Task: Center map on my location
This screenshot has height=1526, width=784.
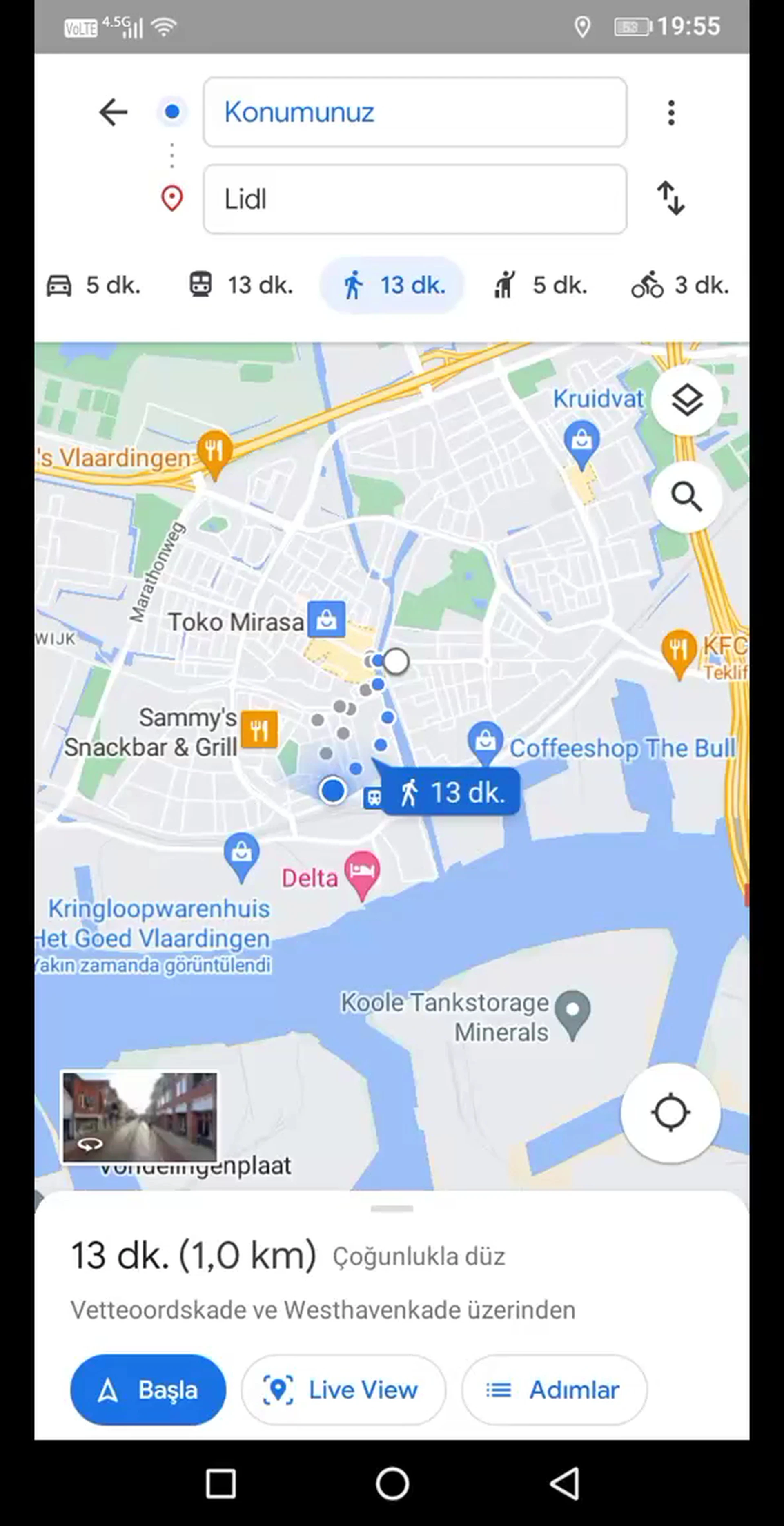Action: pyautogui.click(x=670, y=1113)
